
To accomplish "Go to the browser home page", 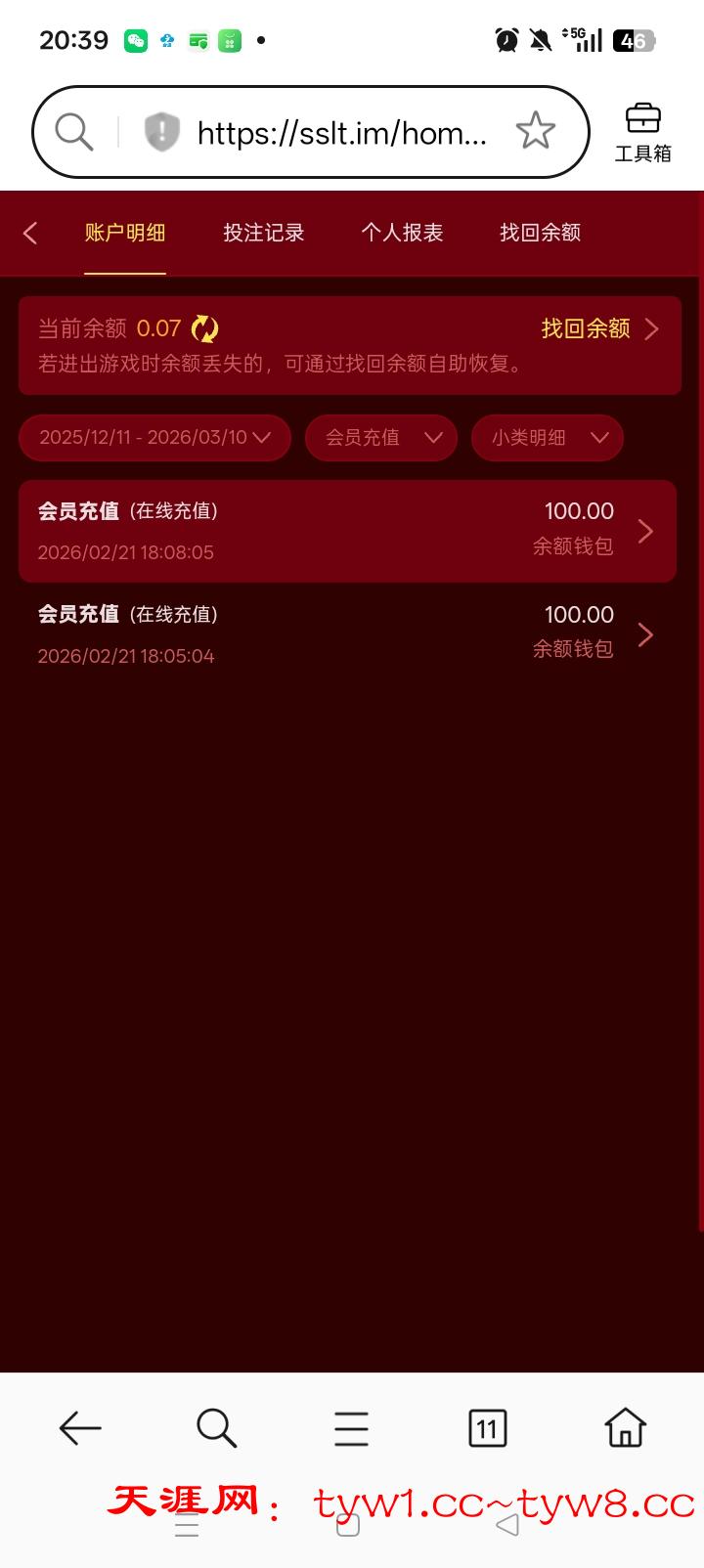I will 625,1428.
